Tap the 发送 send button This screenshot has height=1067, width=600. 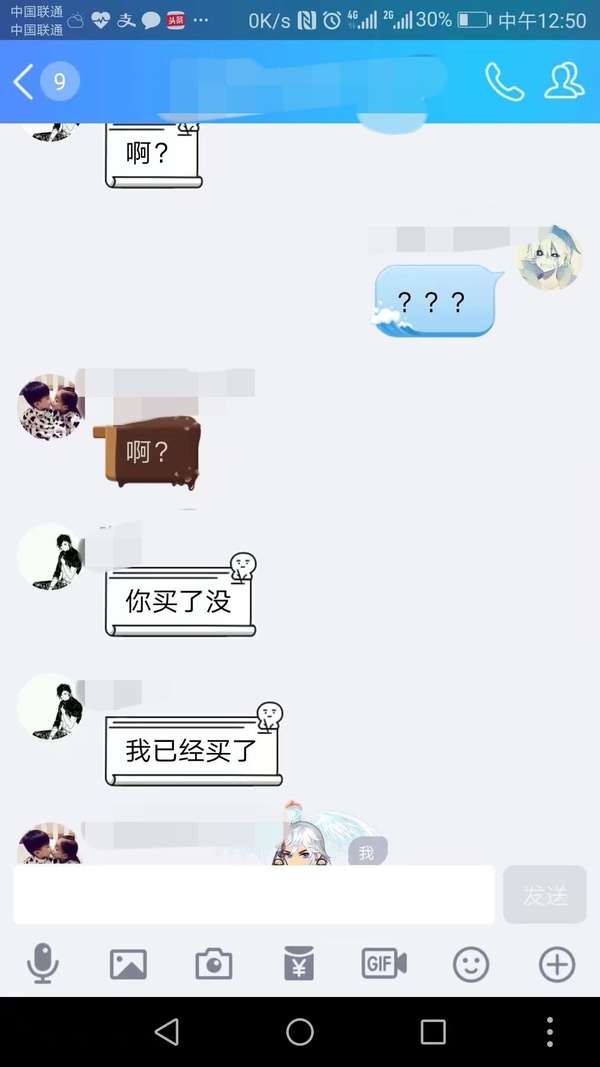pyautogui.click(x=545, y=895)
